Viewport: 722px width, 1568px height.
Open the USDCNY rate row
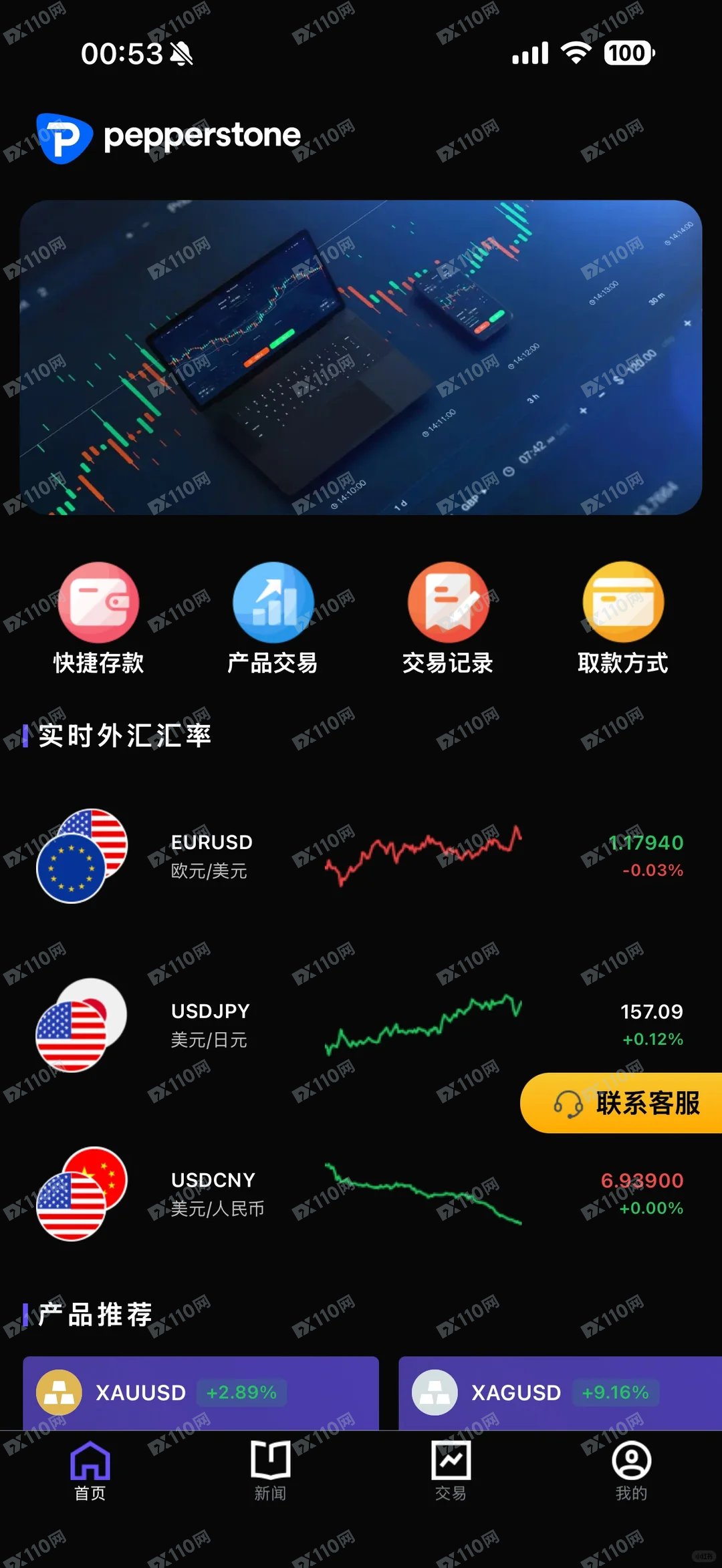click(x=361, y=1194)
